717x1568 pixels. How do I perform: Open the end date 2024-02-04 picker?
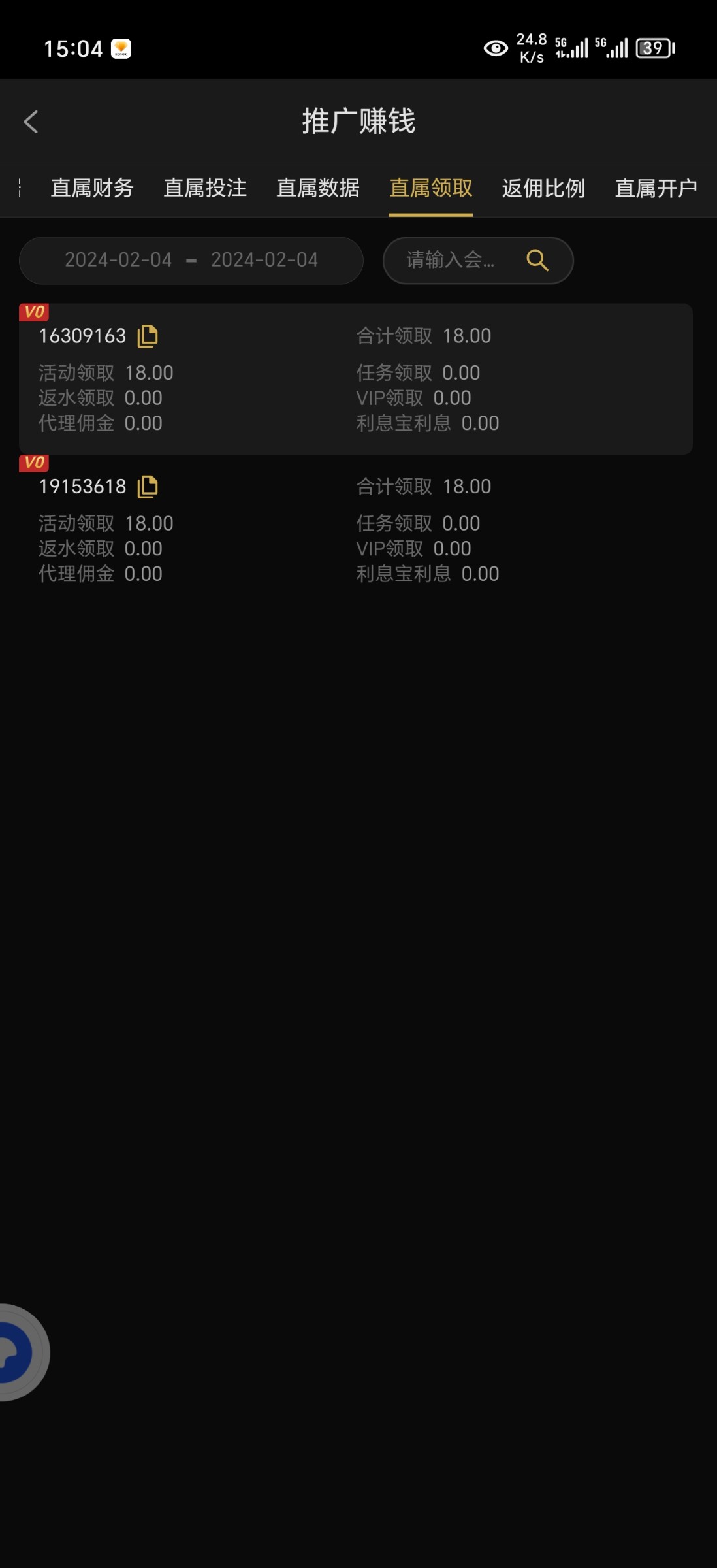click(264, 260)
